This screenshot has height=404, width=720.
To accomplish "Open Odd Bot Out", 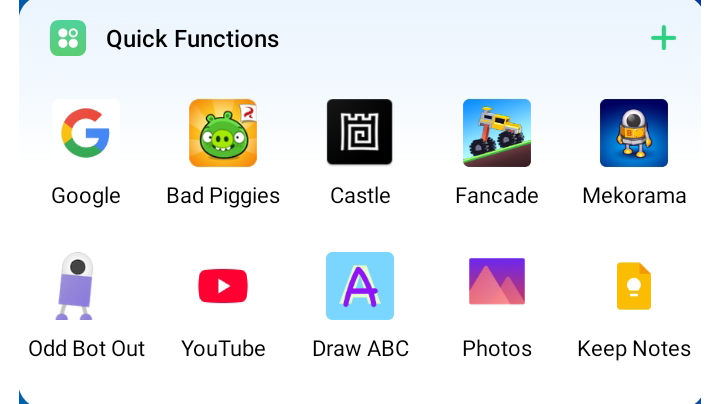I will [x=76, y=286].
